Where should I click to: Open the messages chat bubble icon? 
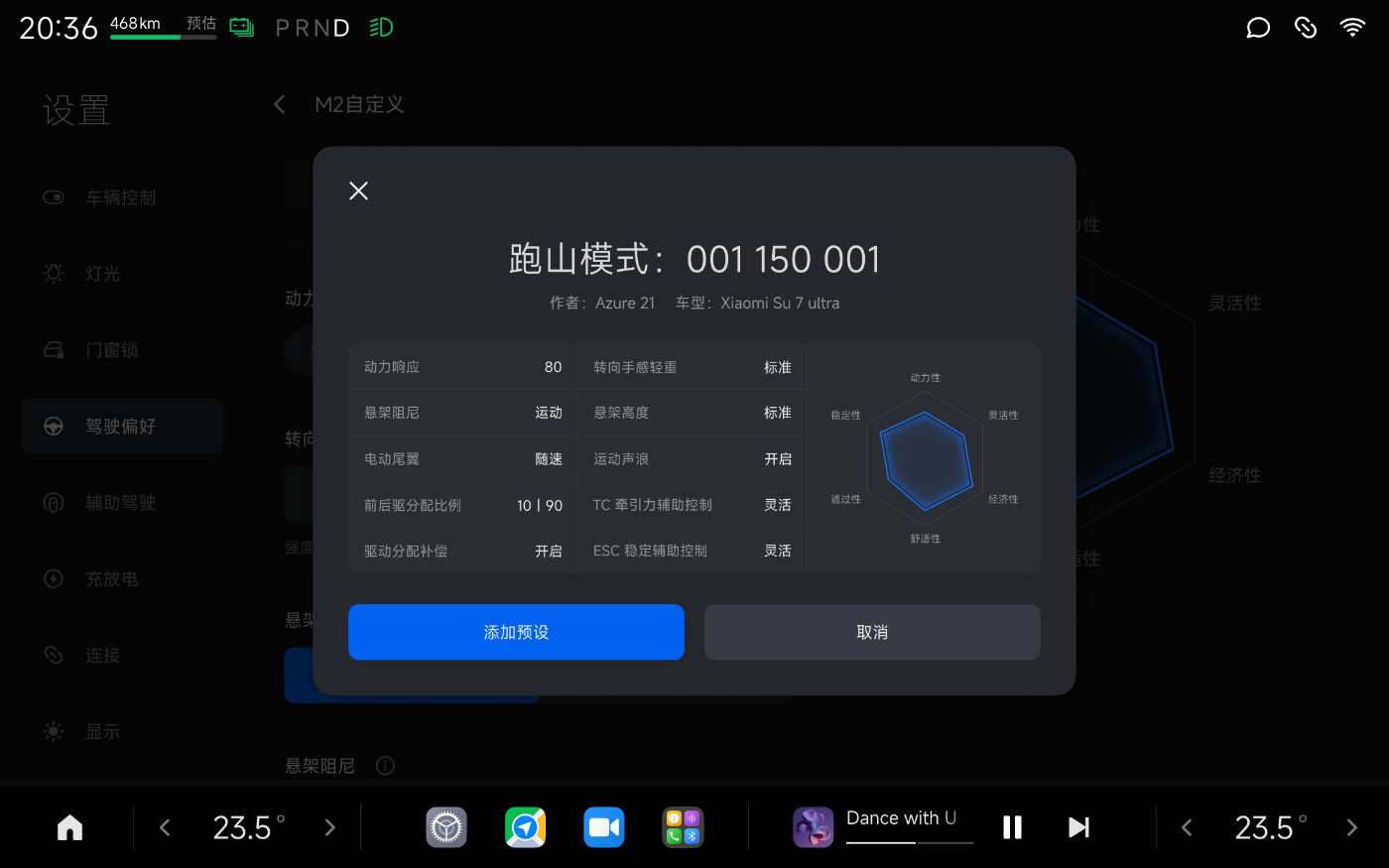click(1258, 28)
